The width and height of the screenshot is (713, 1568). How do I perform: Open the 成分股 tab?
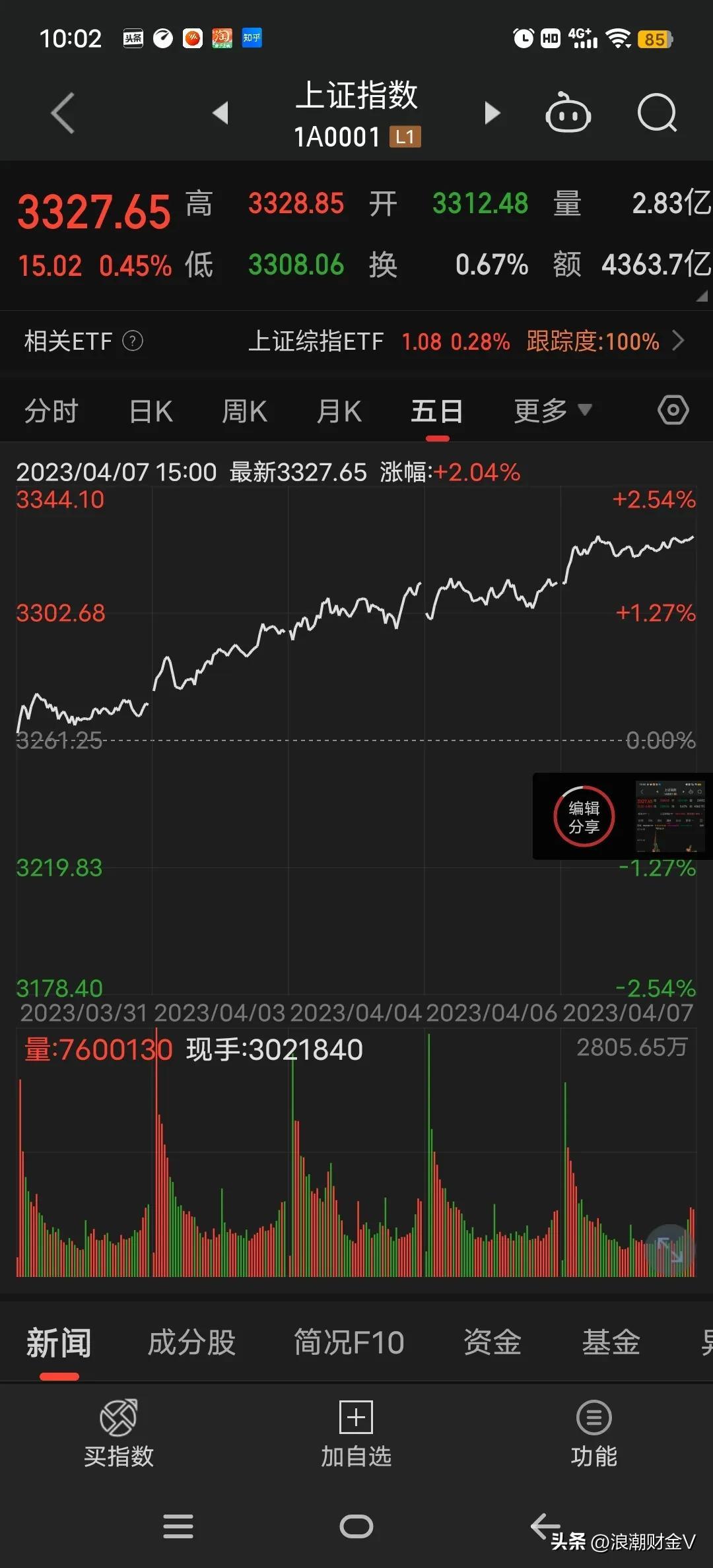pyautogui.click(x=191, y=1343)
